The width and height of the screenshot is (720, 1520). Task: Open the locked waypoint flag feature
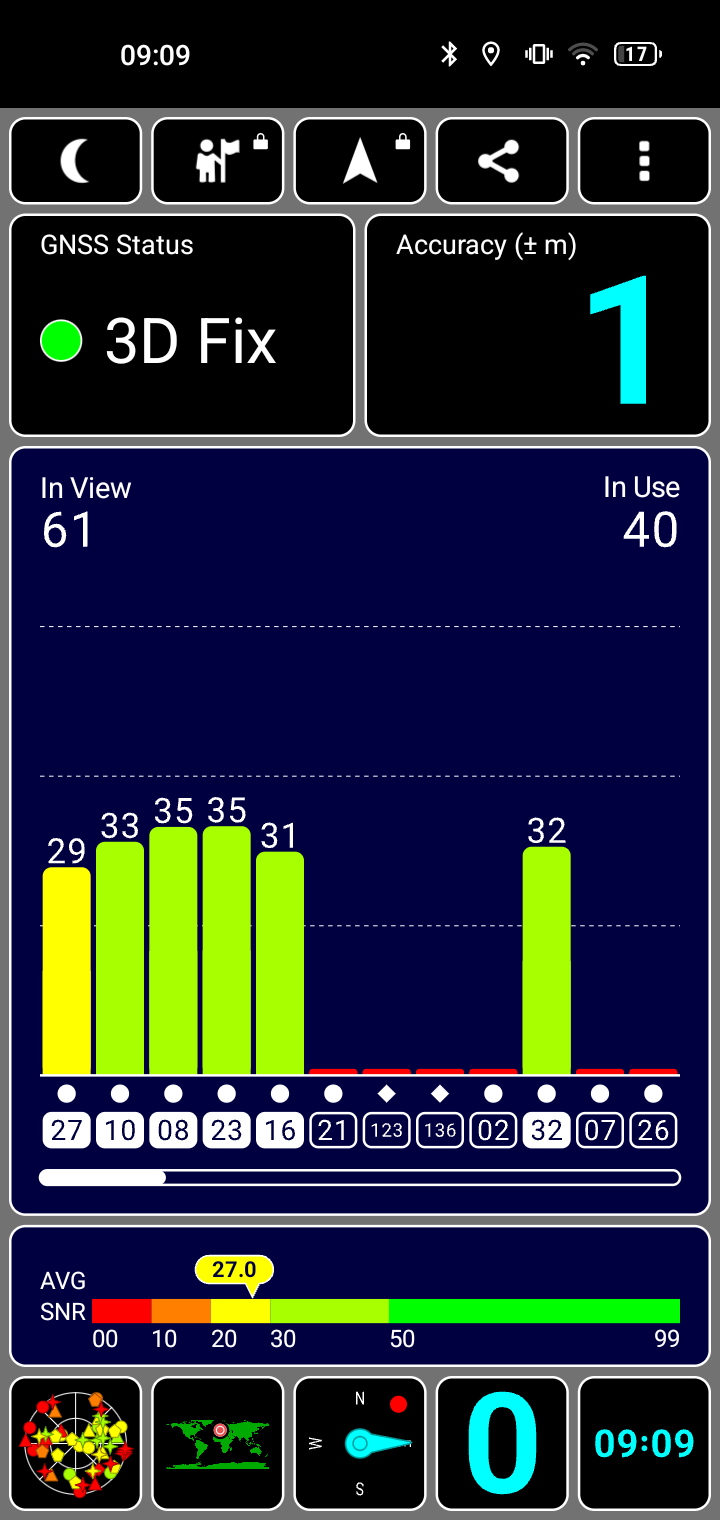pos(218,161)
